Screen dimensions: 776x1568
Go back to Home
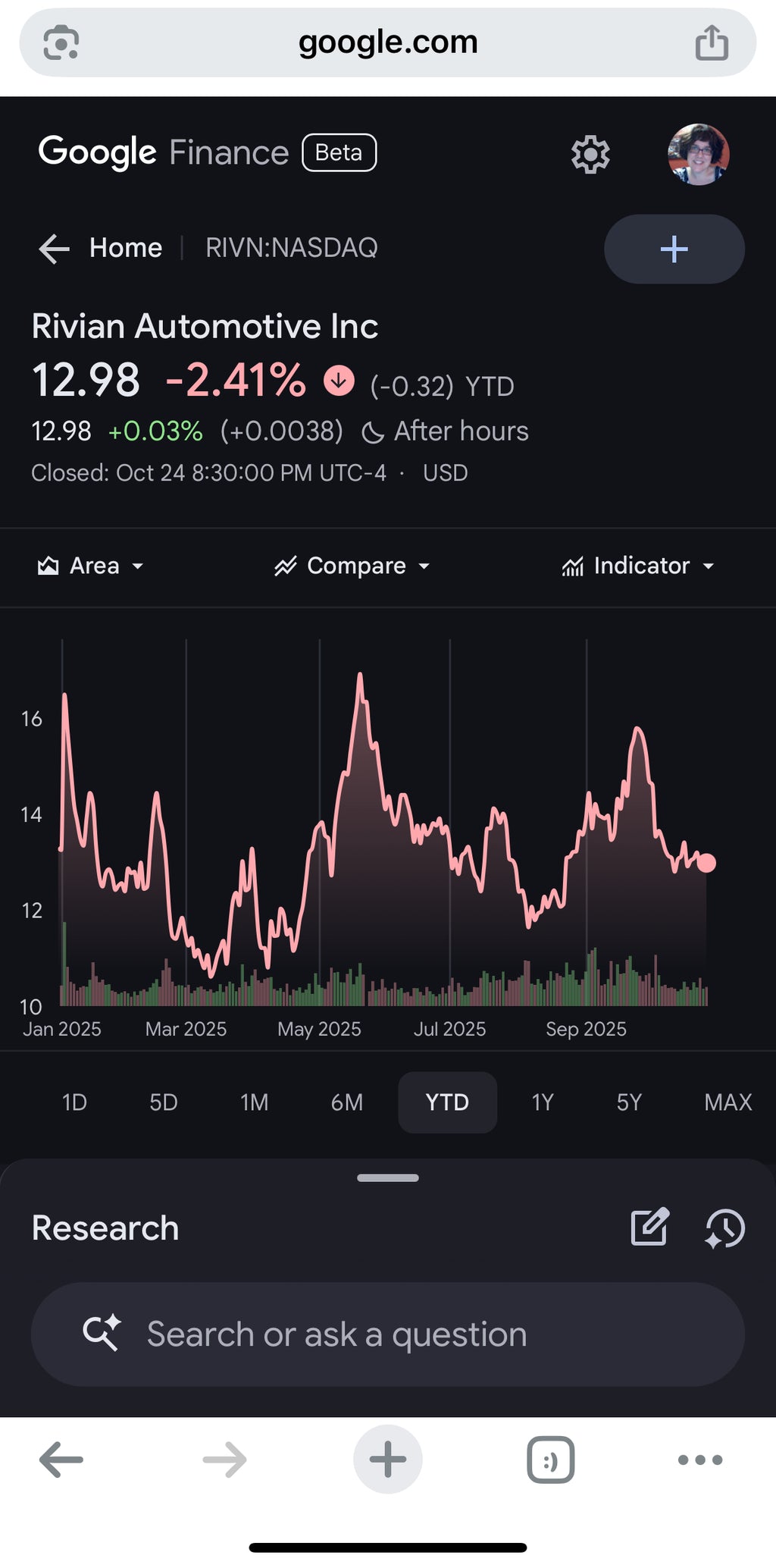pos(102,248)
